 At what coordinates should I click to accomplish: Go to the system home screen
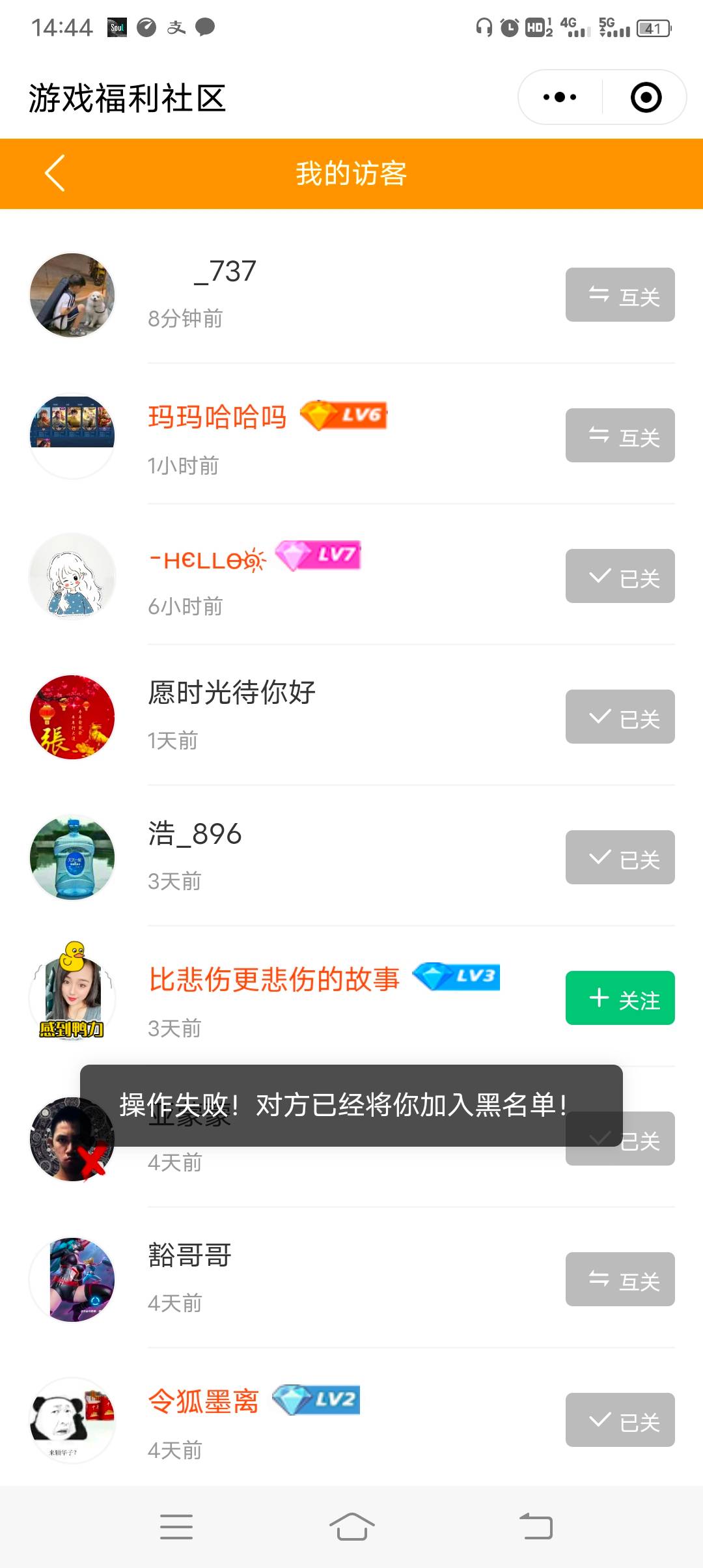pos(351,1526)
